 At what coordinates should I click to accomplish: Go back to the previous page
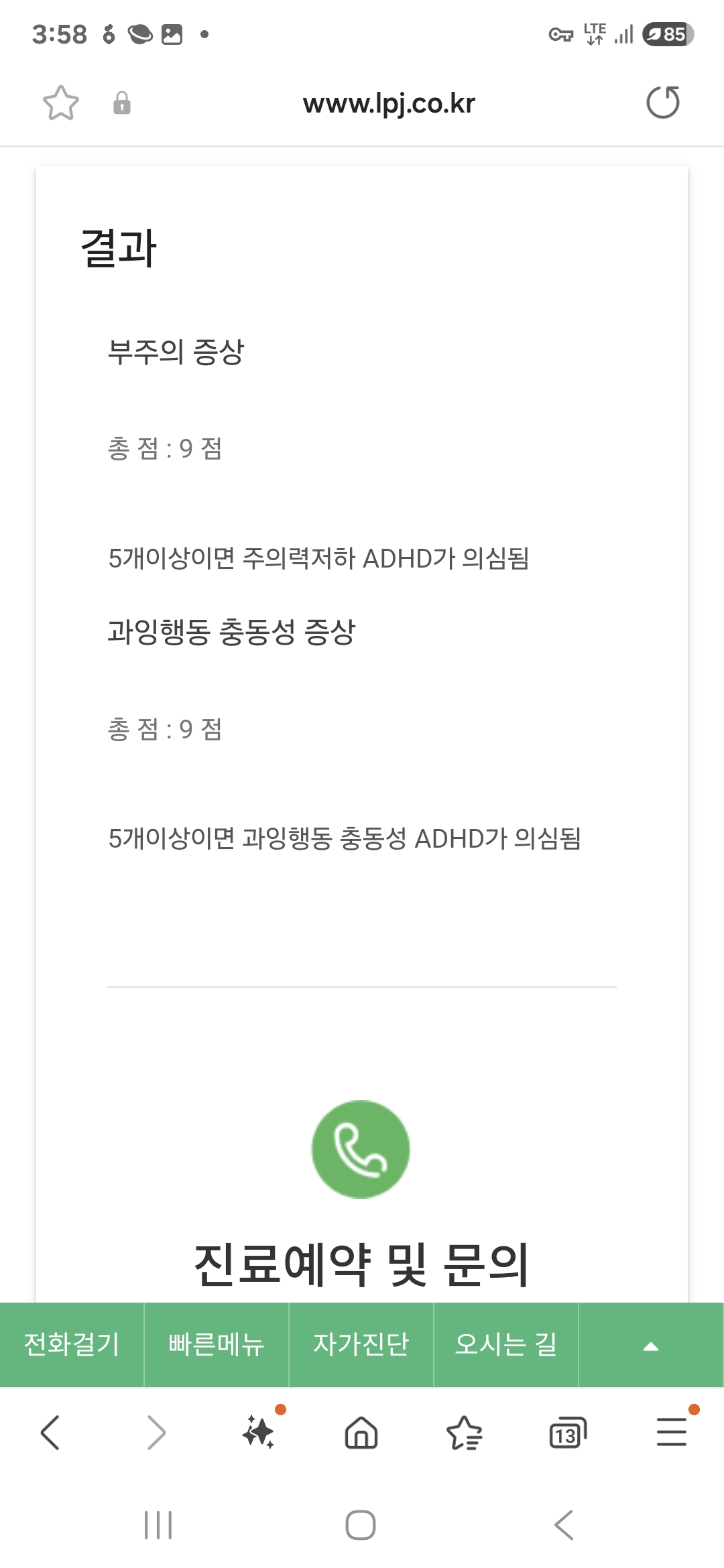tap(51, 1433)
